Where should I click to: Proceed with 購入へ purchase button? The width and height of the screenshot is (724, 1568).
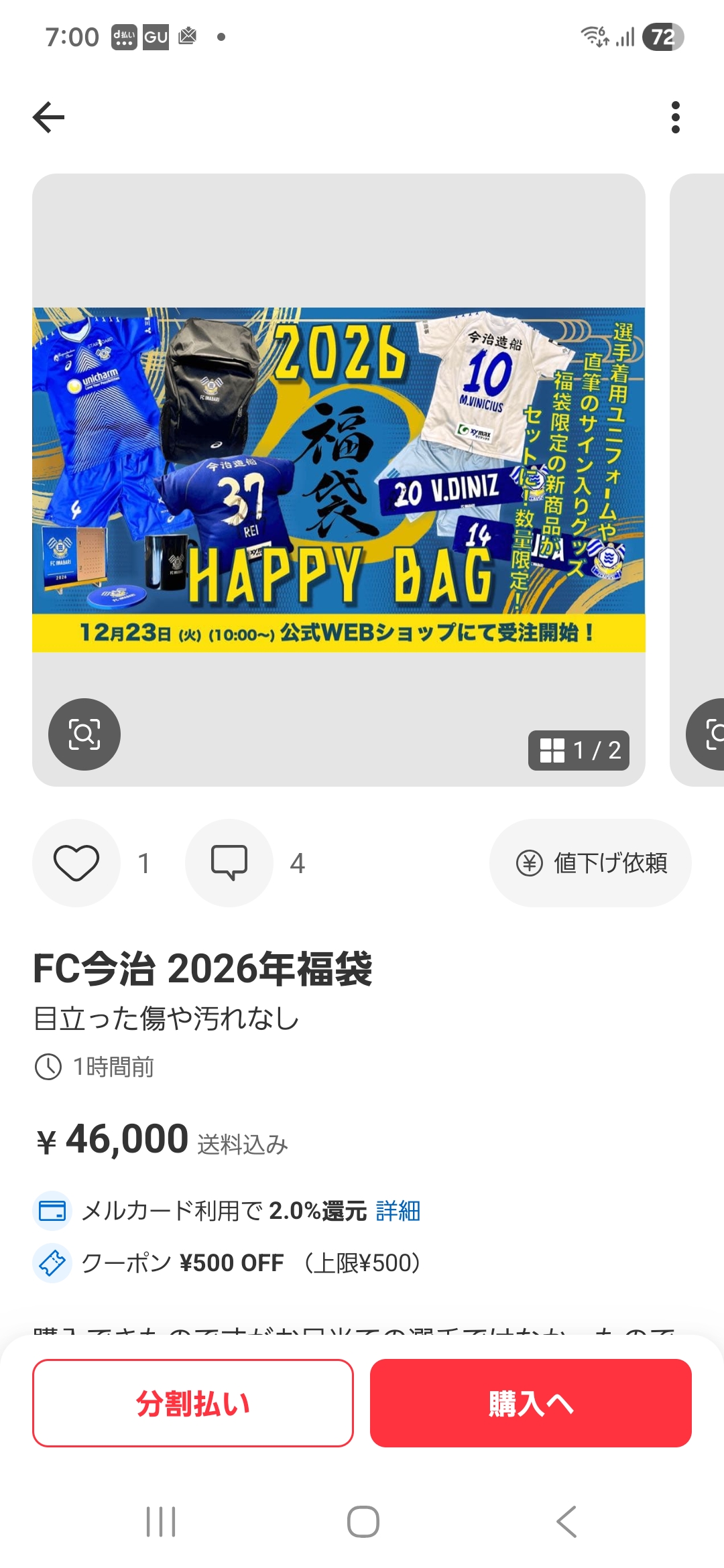(530, 1403)
